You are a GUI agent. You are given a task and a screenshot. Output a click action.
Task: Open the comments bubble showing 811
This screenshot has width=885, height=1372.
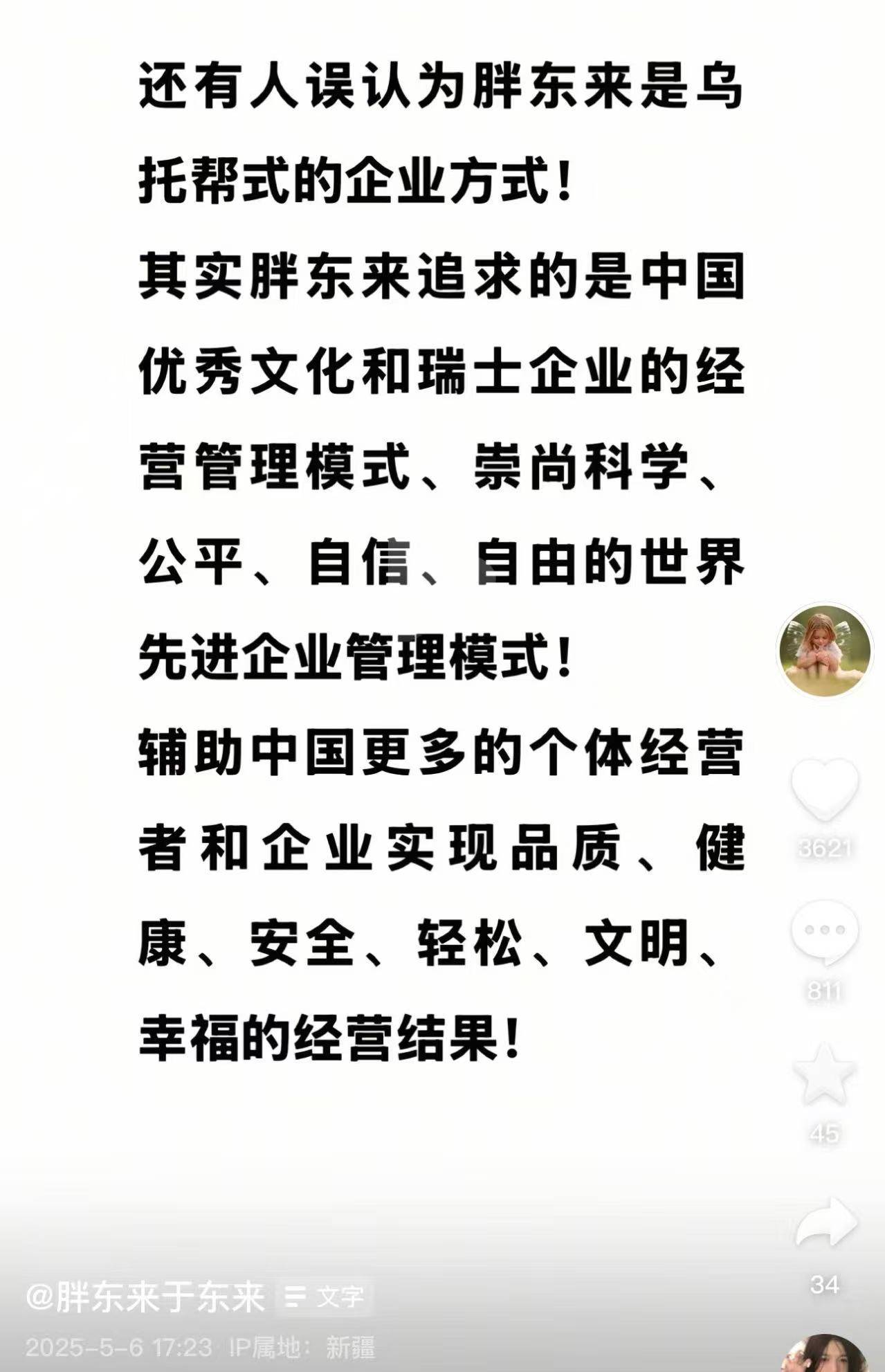(824, 932)
